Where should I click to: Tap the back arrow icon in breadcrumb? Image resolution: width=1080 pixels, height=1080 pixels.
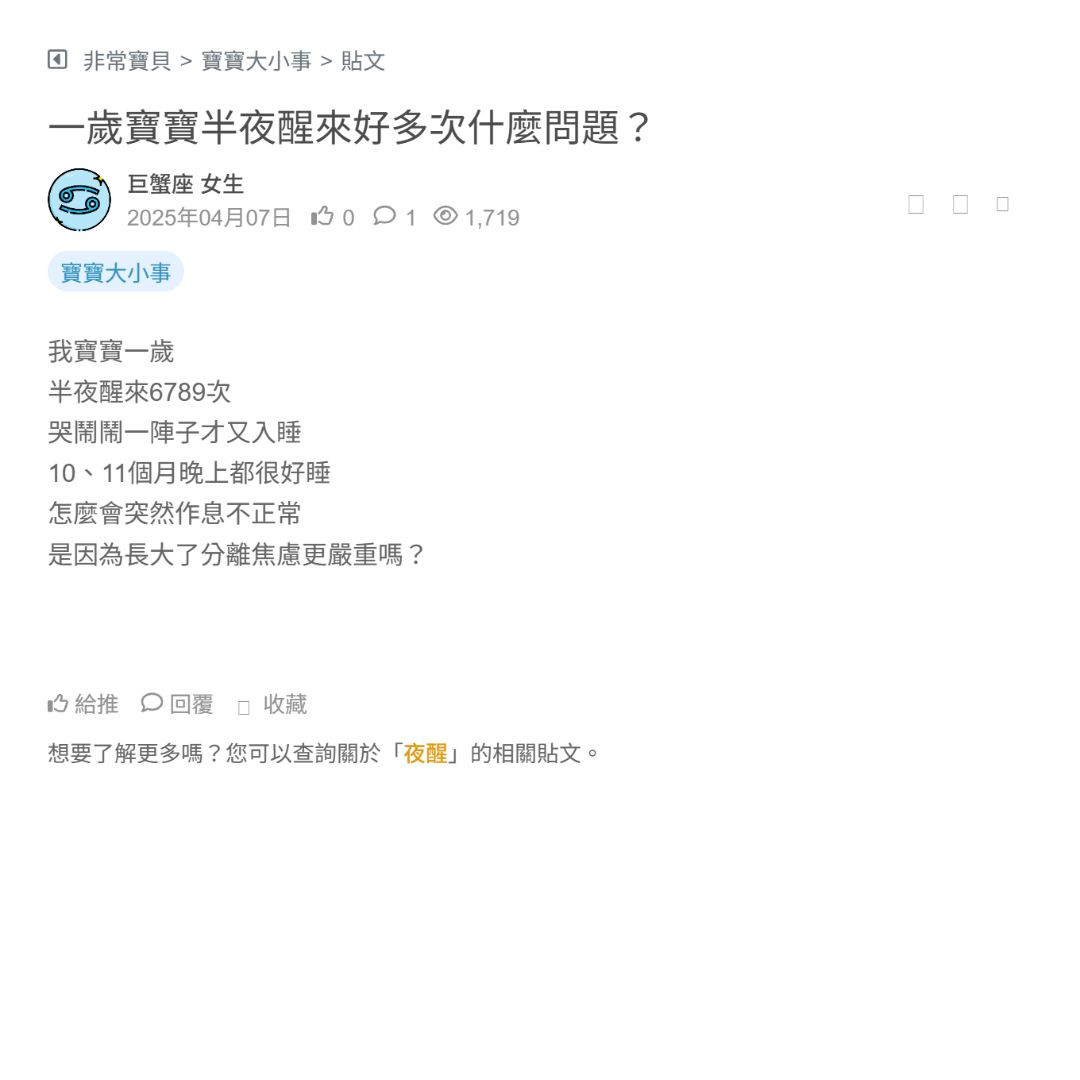[x=58, y=60]
